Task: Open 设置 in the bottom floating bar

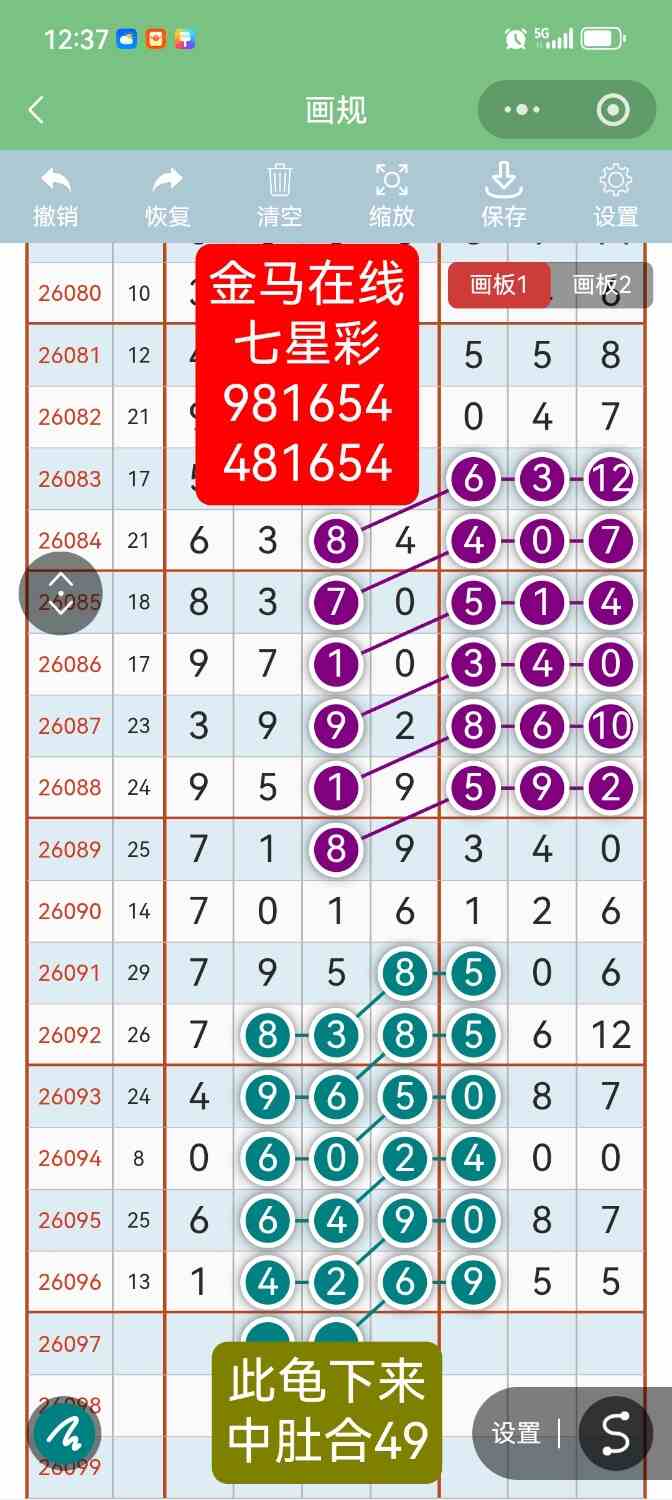Action: (516, 1433)
